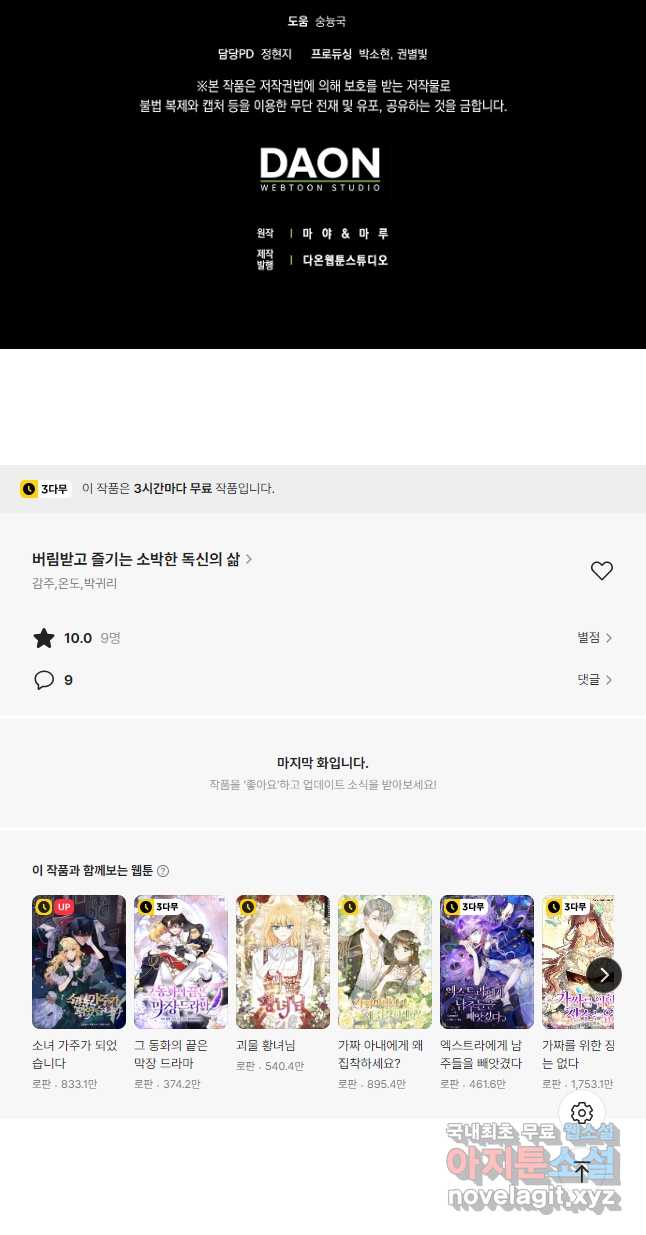646x1235 pixels.
Task: Show info about 이 작품과 함께보는 웹툰
Action: click(x=163, y=871)
